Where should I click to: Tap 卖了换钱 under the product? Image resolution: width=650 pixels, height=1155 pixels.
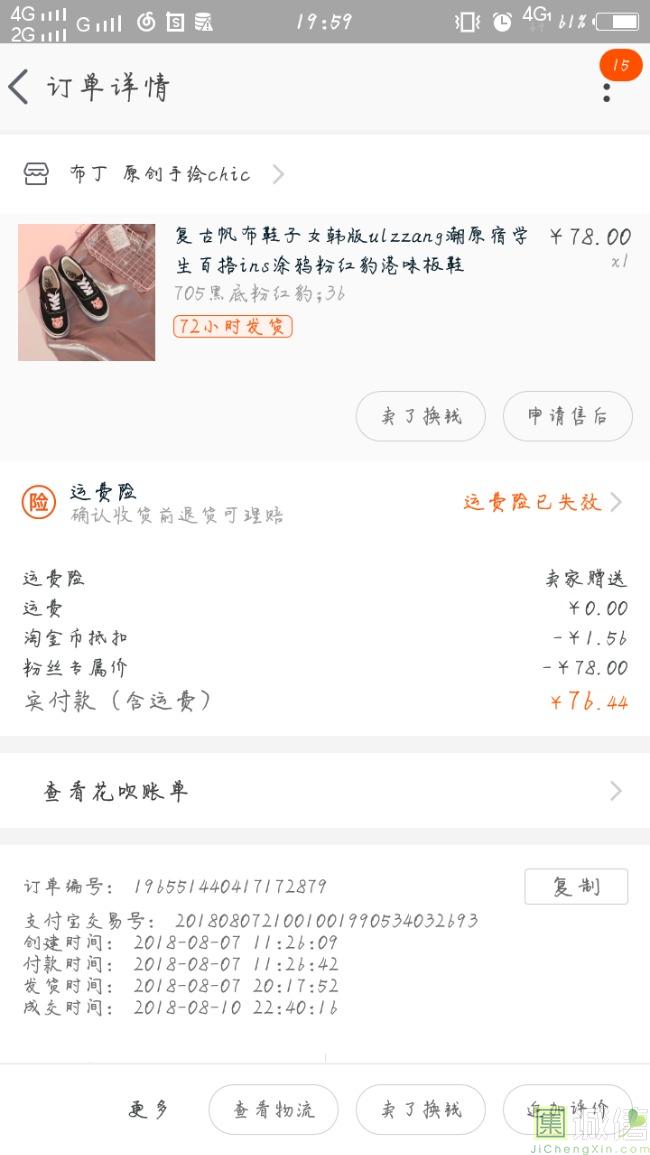pyautogui.click(x=421, y=416)
